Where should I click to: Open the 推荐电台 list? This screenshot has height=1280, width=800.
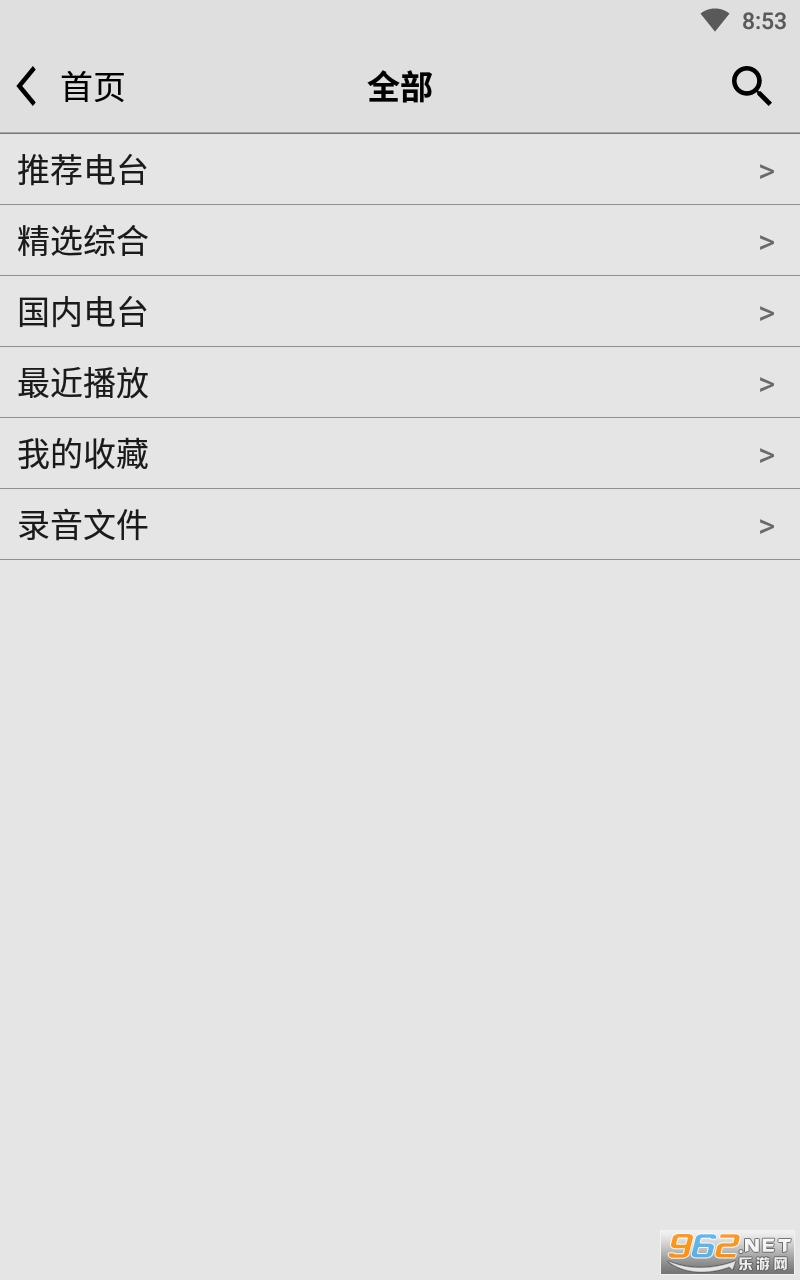(x=400, y=170)
